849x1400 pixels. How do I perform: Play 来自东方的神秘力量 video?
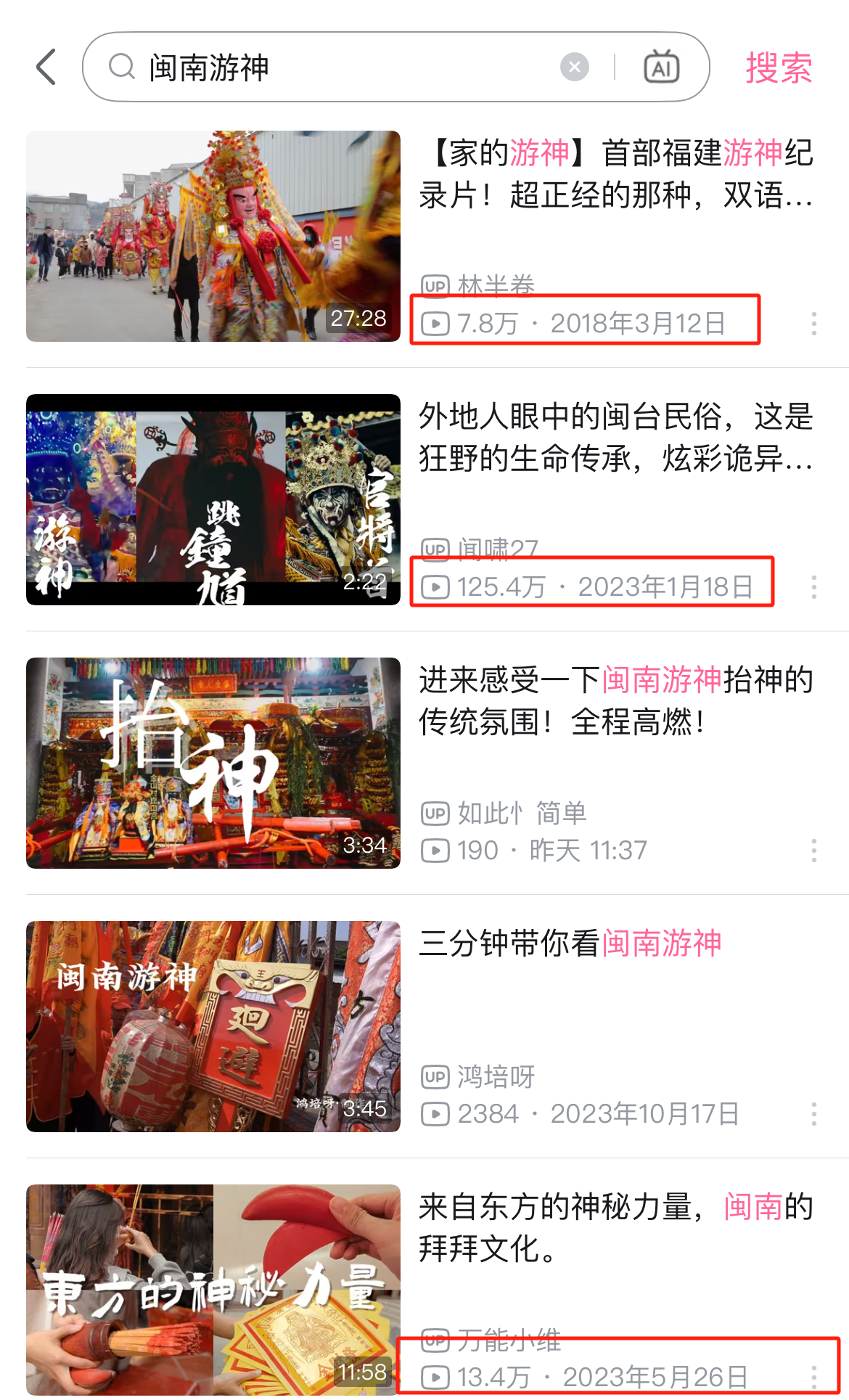(x=213, y=1290)
